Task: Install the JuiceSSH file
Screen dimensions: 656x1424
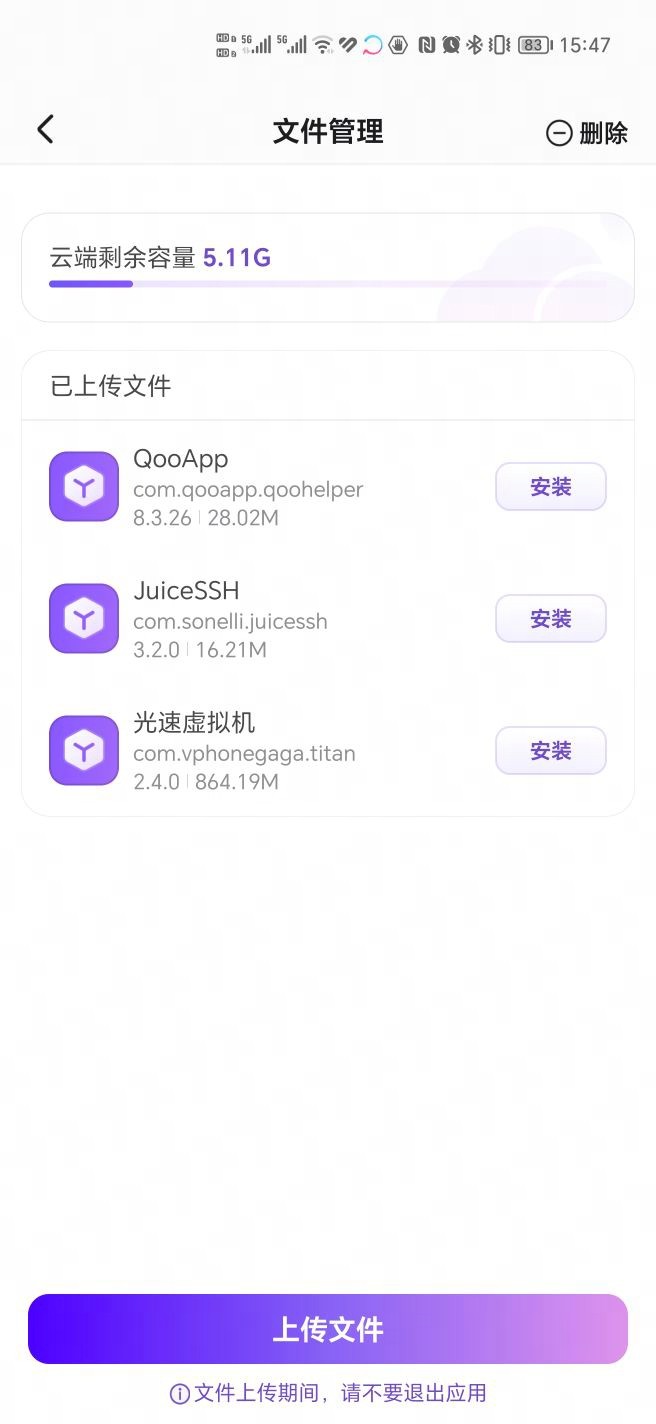Action: [x=550, y=619]
